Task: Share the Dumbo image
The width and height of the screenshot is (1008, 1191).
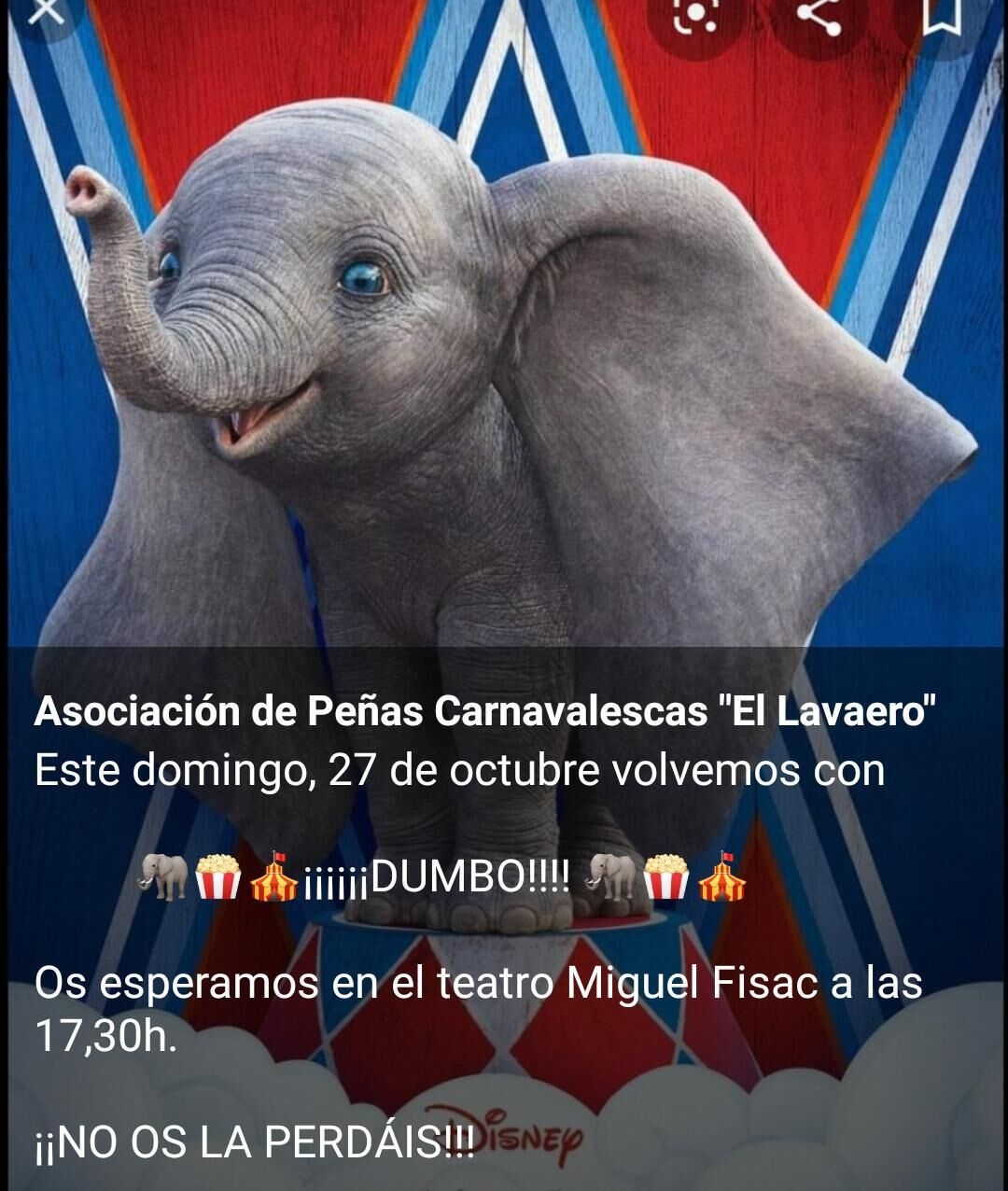Action: pos(819,17)
